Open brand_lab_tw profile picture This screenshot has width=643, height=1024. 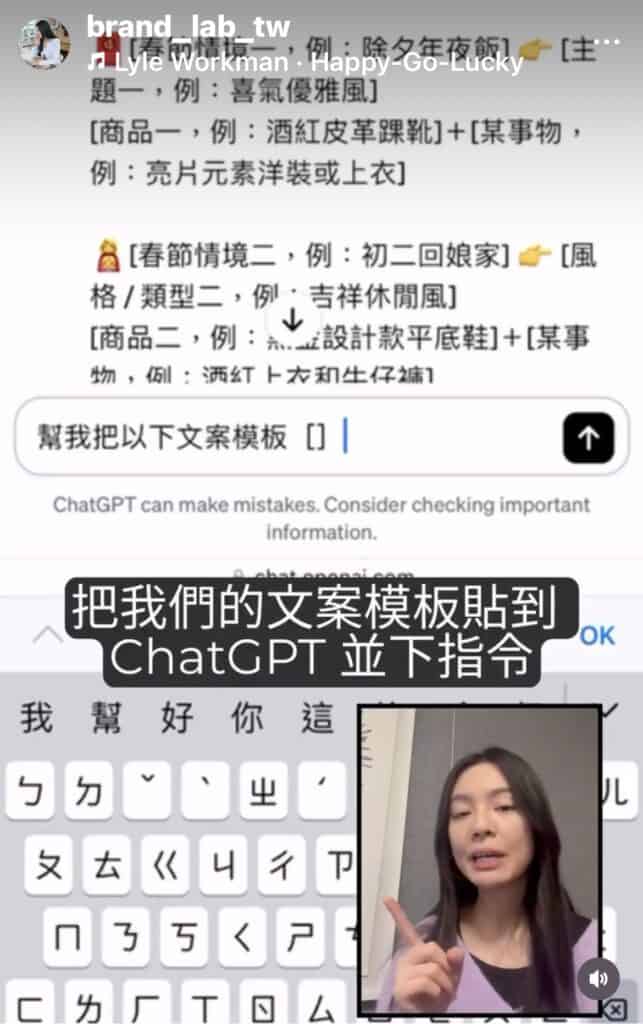pos(45,43)
